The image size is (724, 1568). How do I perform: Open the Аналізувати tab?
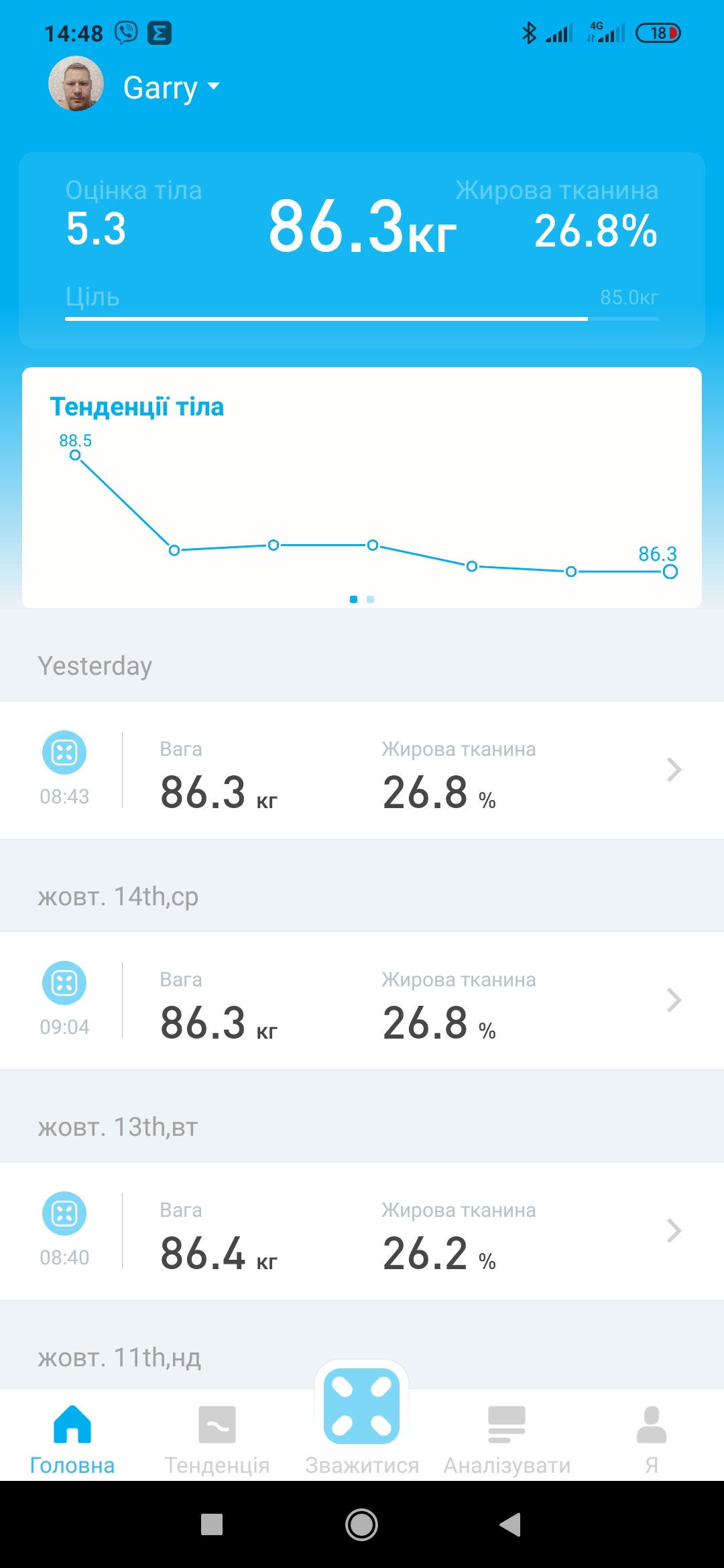[x=507, y=1437]
